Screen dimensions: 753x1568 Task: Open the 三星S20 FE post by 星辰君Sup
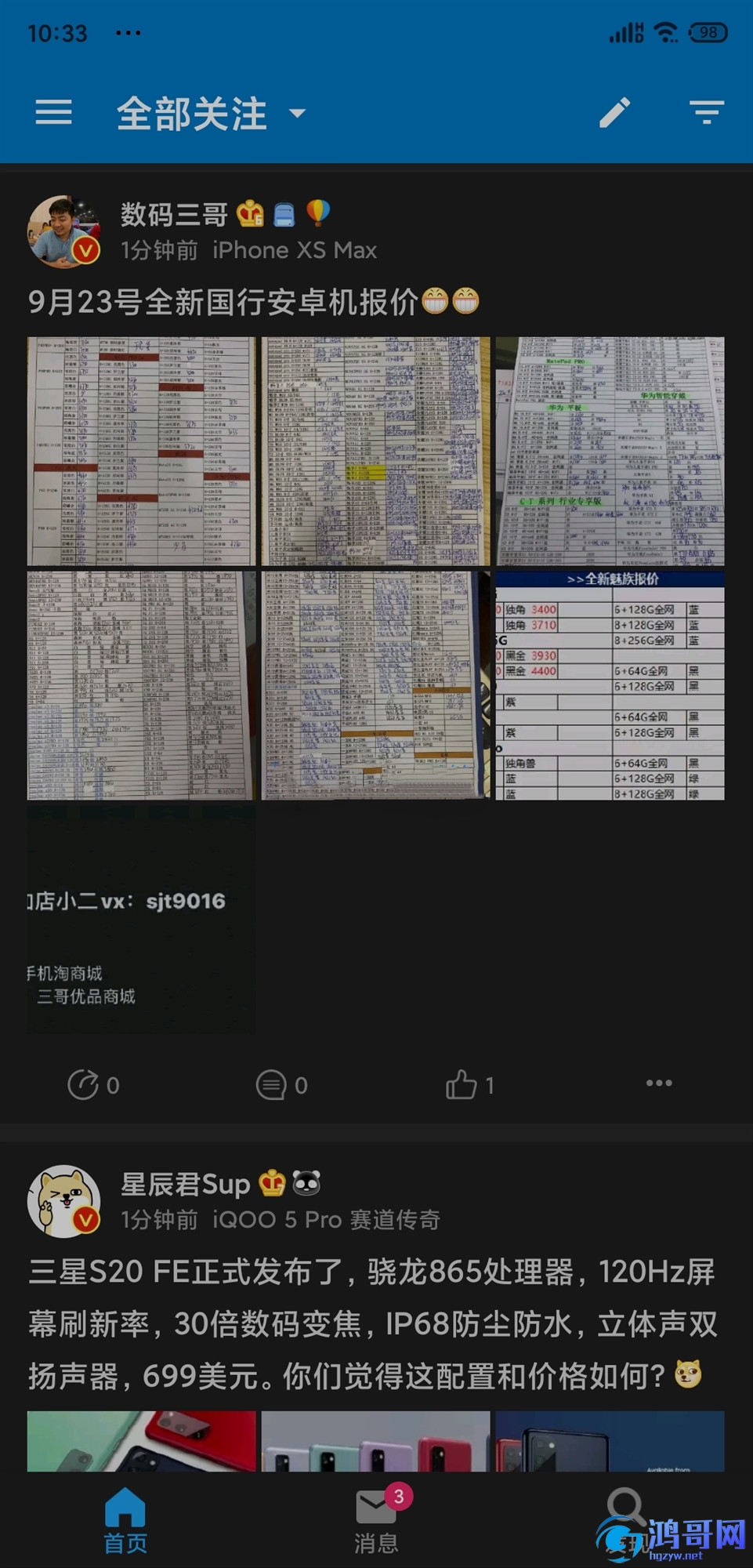coord(372,1323)
